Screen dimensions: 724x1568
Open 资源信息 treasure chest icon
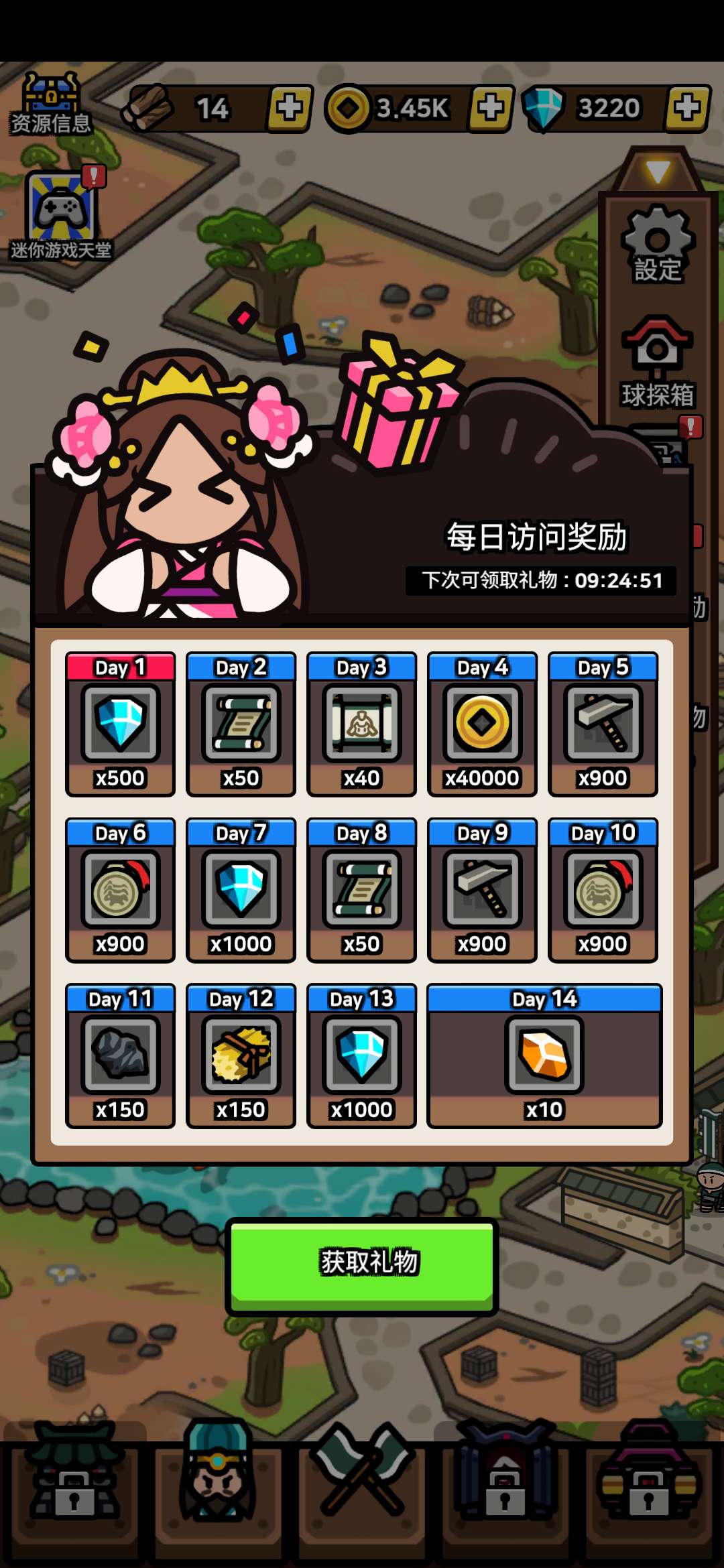[x=51, y=102]
